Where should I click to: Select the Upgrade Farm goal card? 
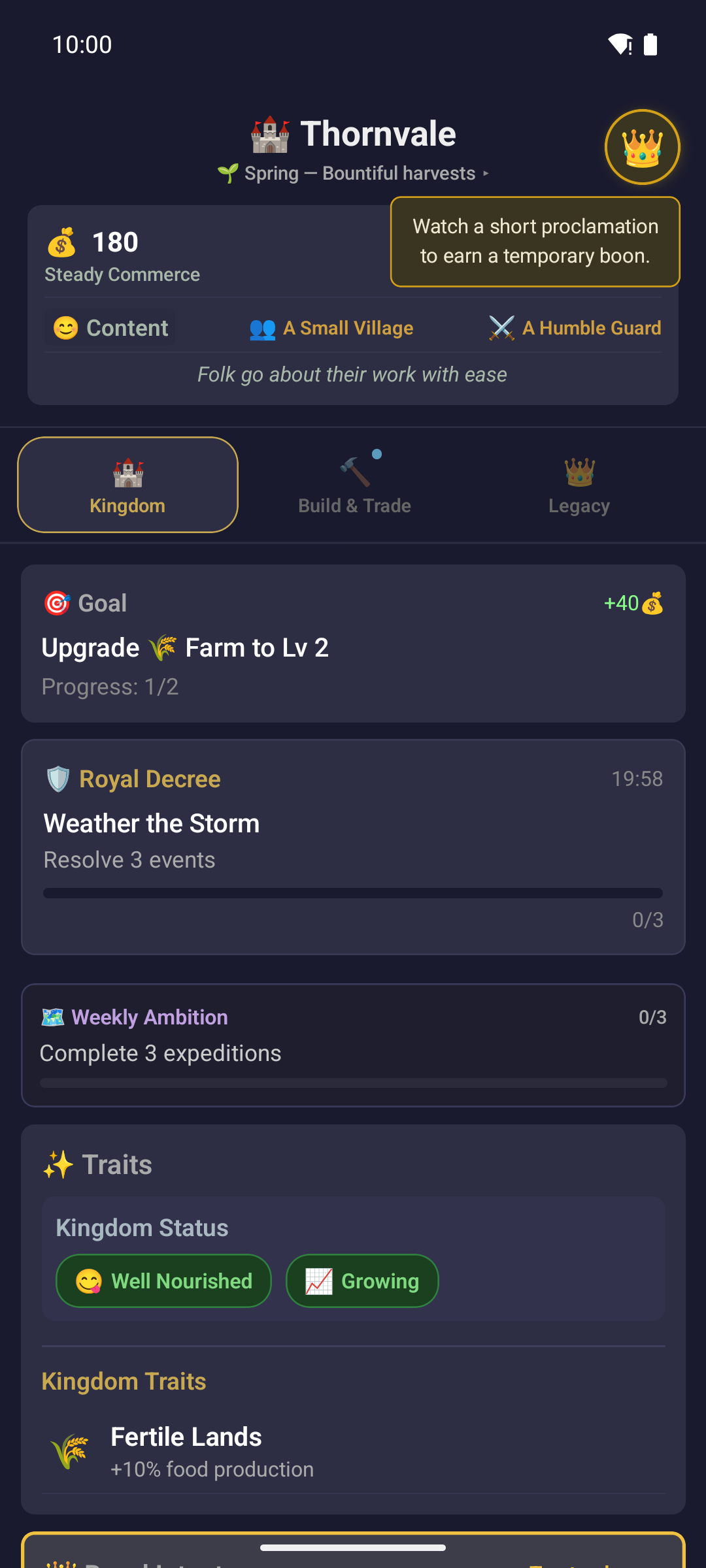point(353,642)
